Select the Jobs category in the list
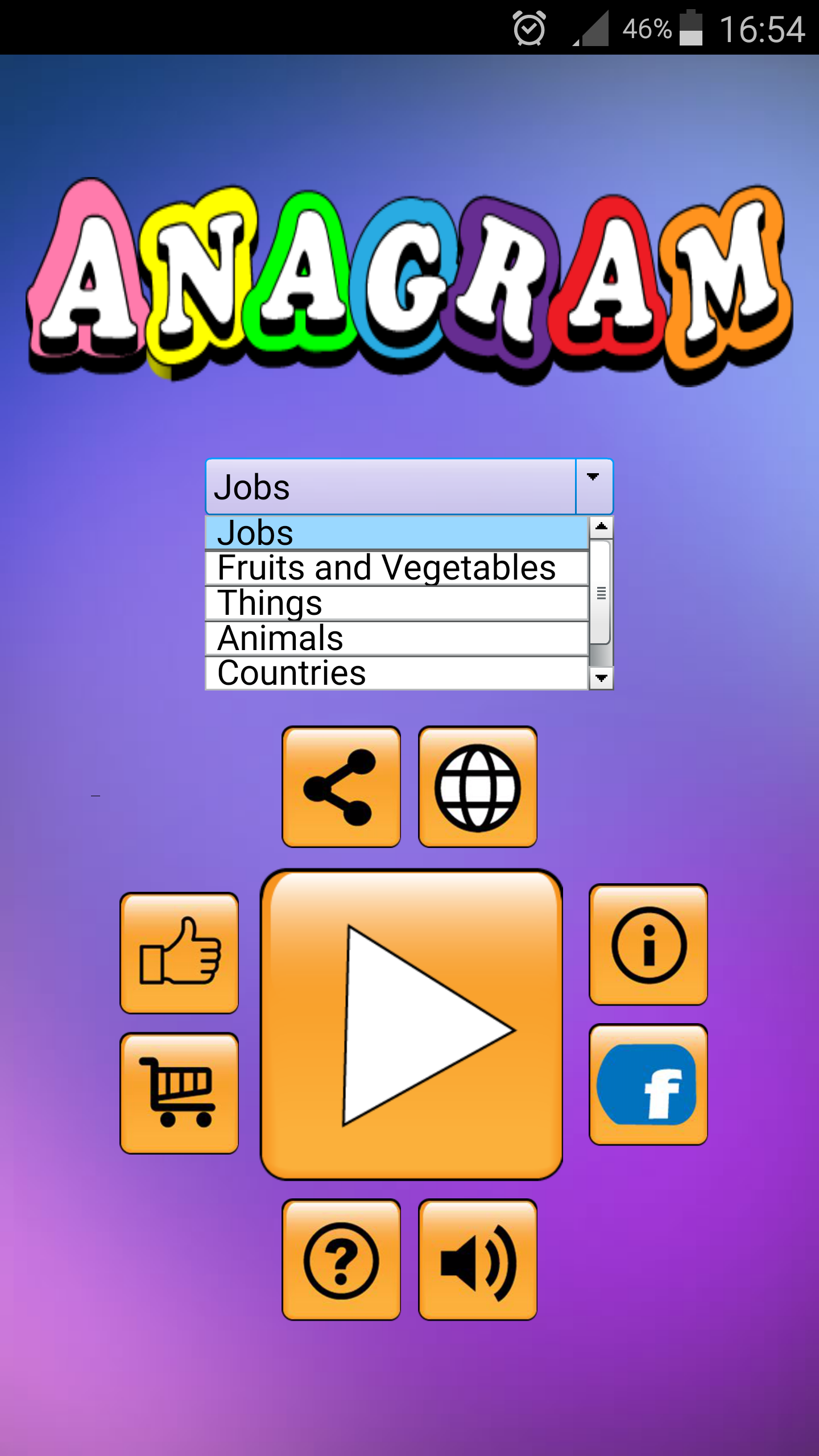Screen dimensions: 819x1456 pyautogui.click(x=396, y=533)
